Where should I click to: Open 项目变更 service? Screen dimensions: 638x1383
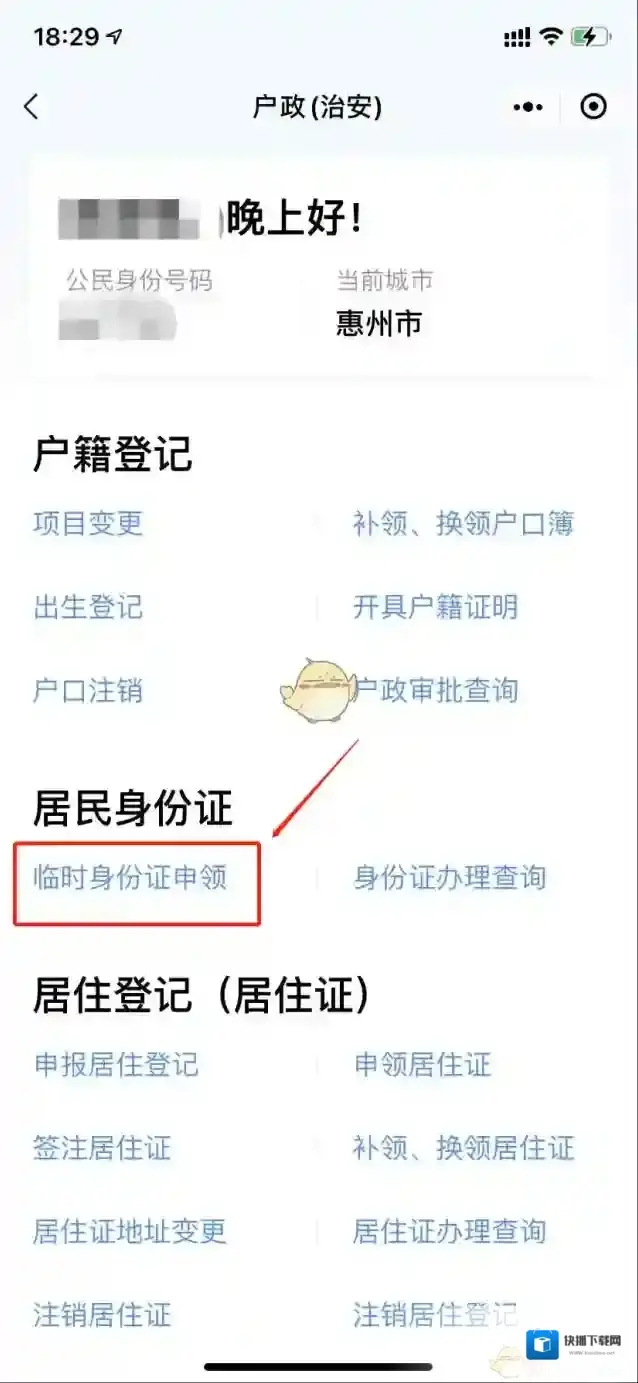pos(89,523)
